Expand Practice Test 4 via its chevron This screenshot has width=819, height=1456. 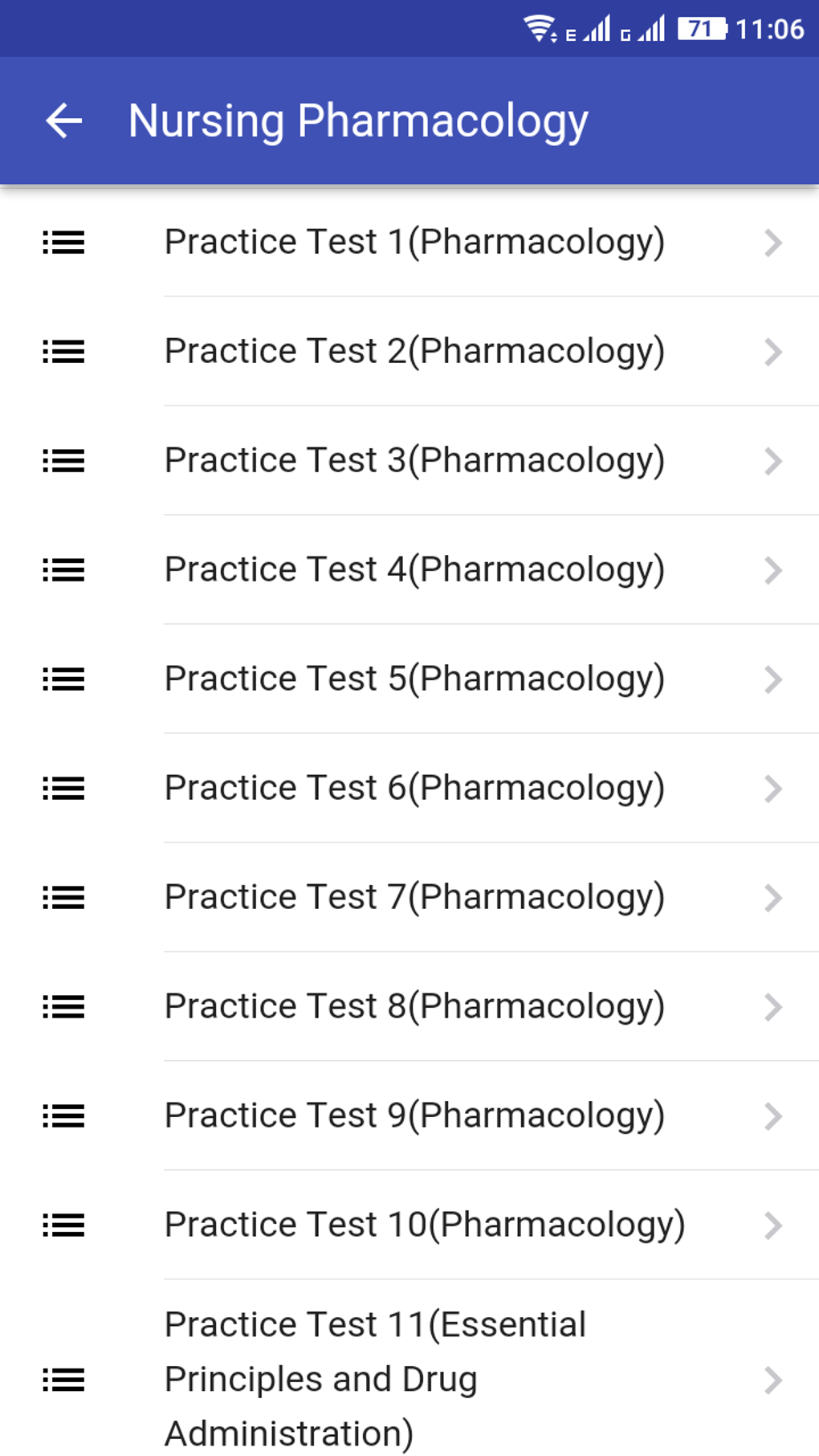click(x=773, y=570)
